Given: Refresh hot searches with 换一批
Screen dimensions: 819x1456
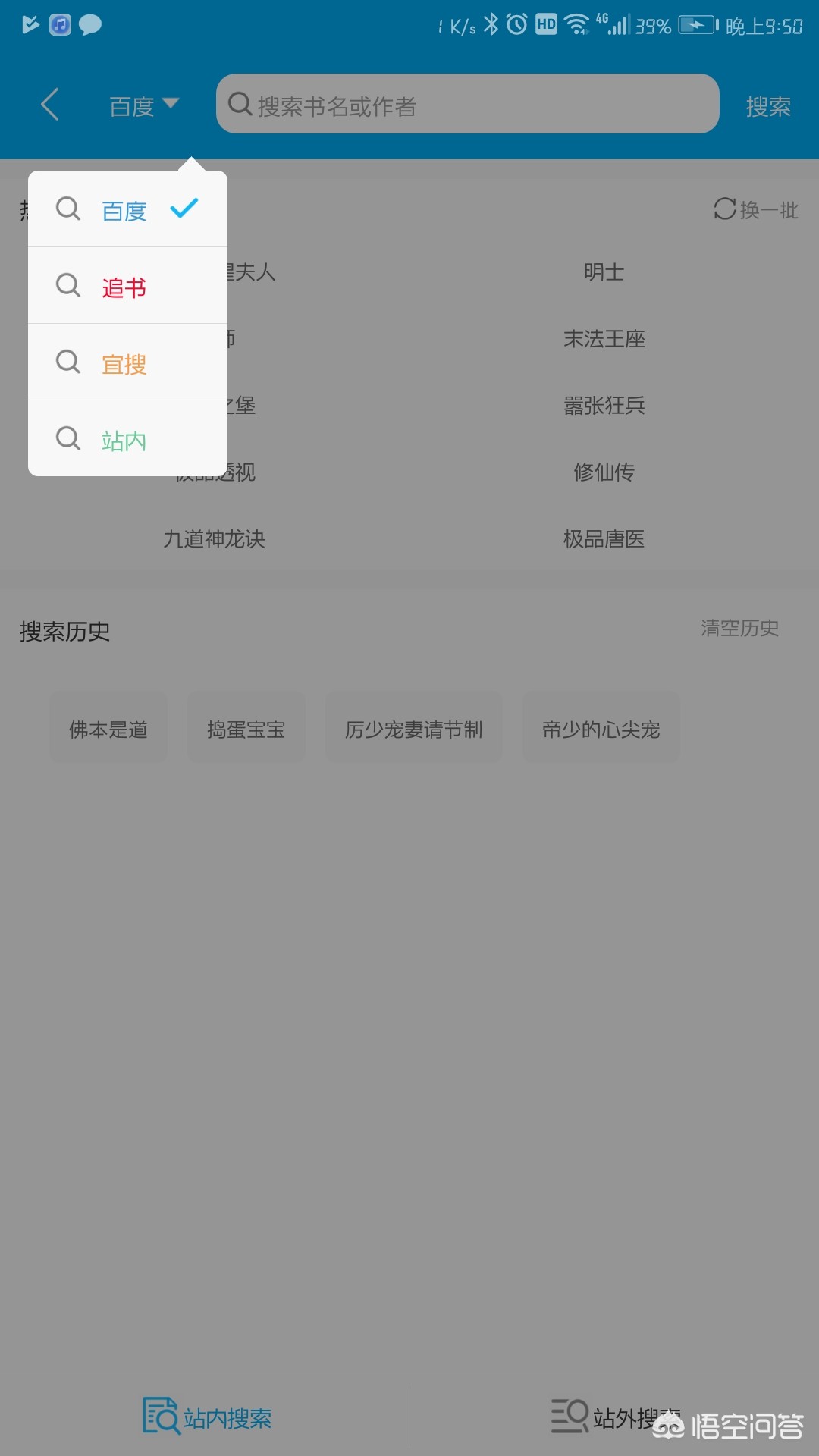Looking at the screenshot, I should 756,209.
